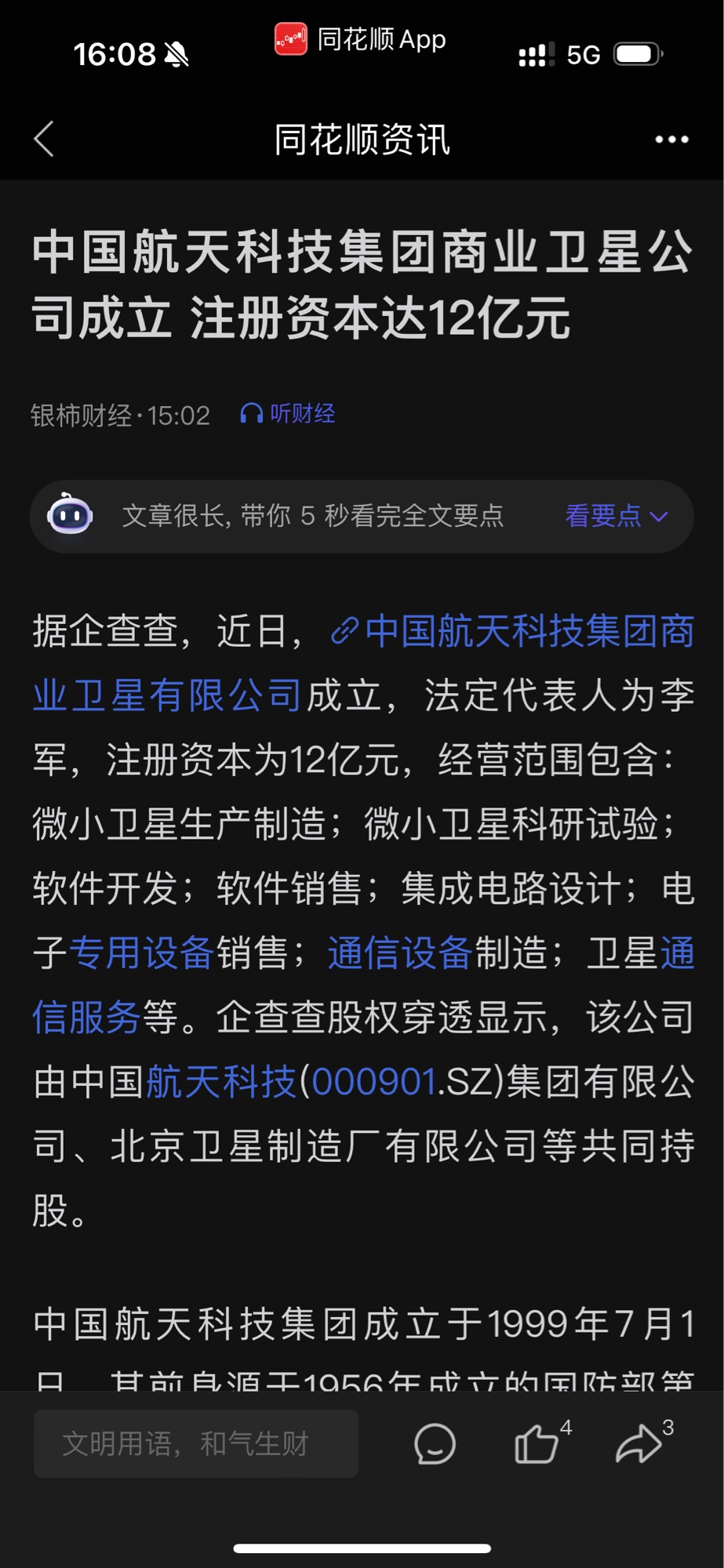
Task: Open the comments bubble icon
Action: [435, 1443]
